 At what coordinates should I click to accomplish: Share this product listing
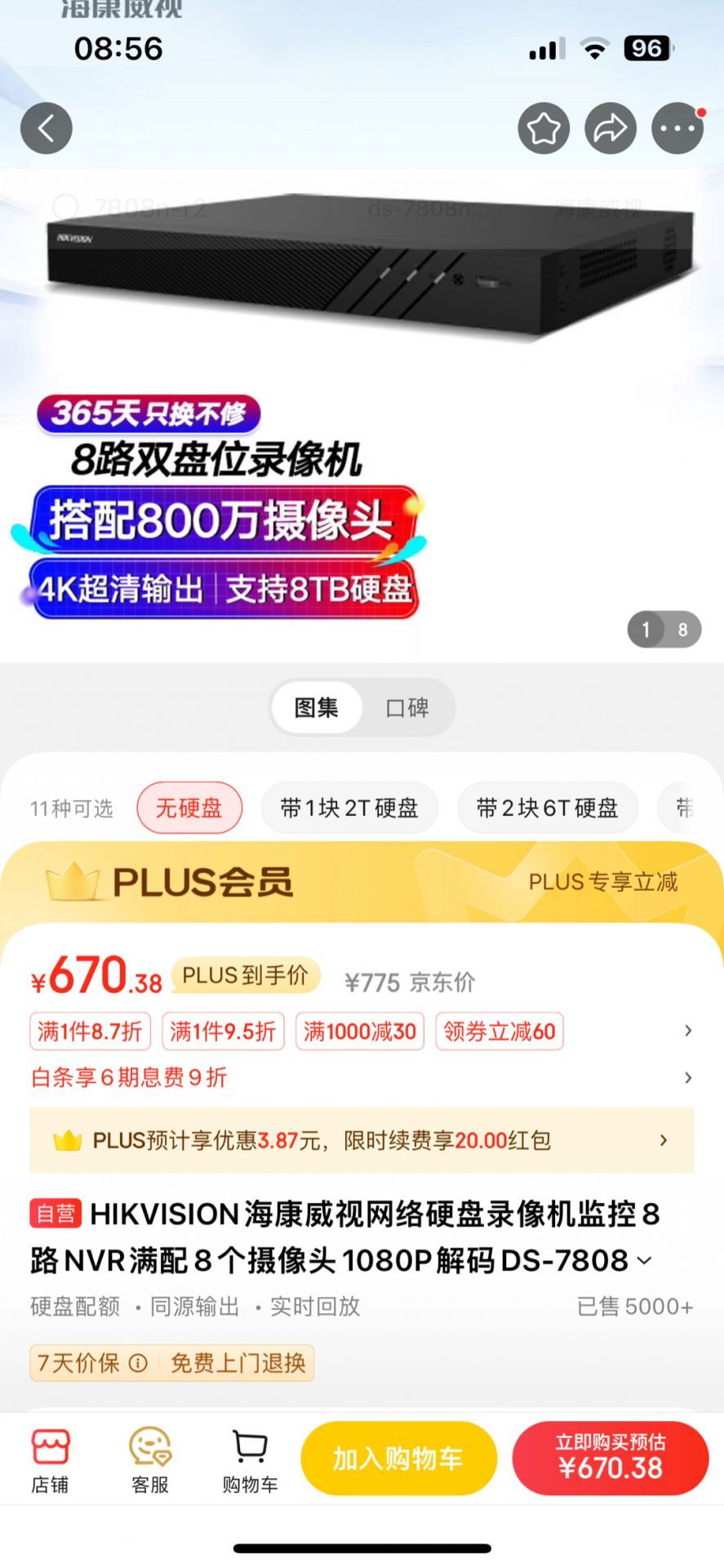[611, 128]
